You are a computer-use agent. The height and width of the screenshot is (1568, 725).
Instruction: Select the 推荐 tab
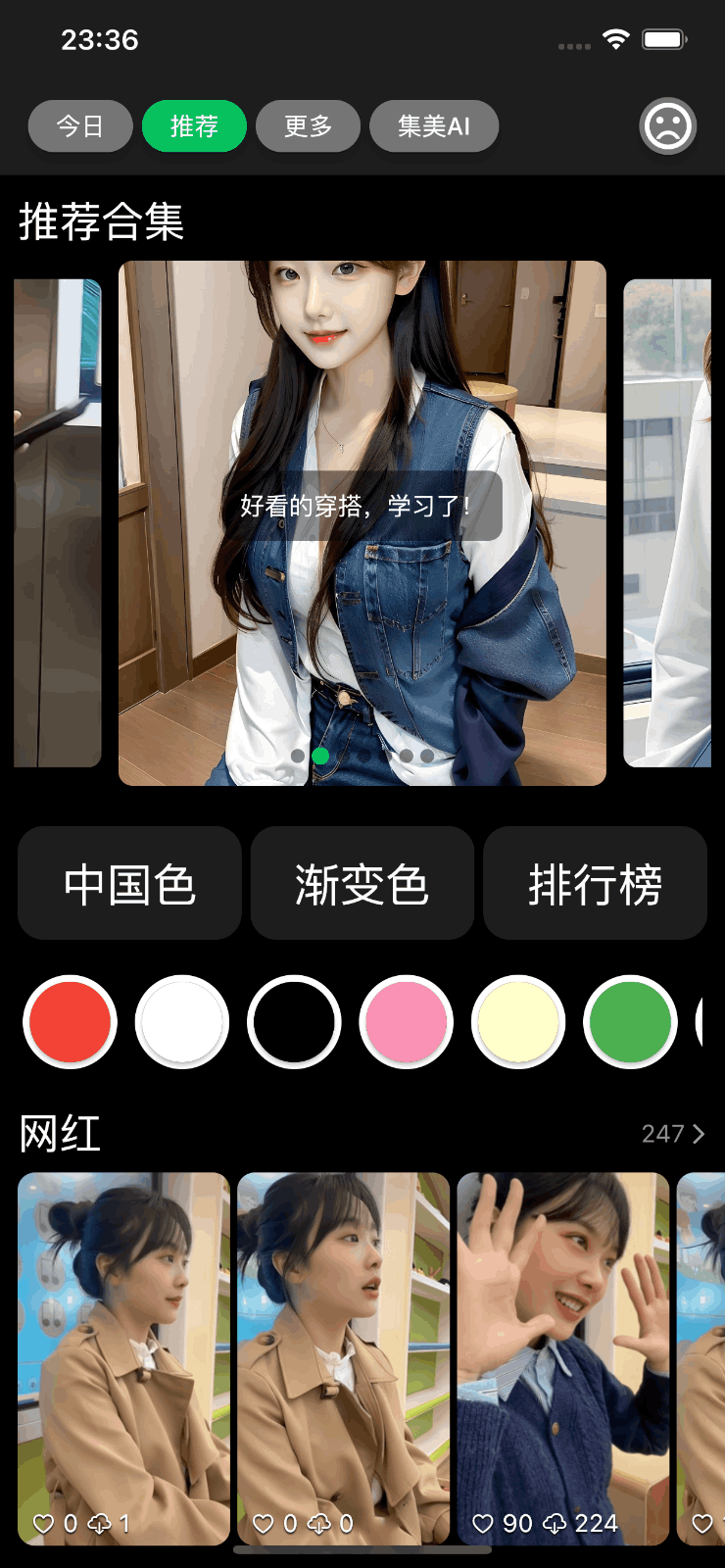point(194,126)
